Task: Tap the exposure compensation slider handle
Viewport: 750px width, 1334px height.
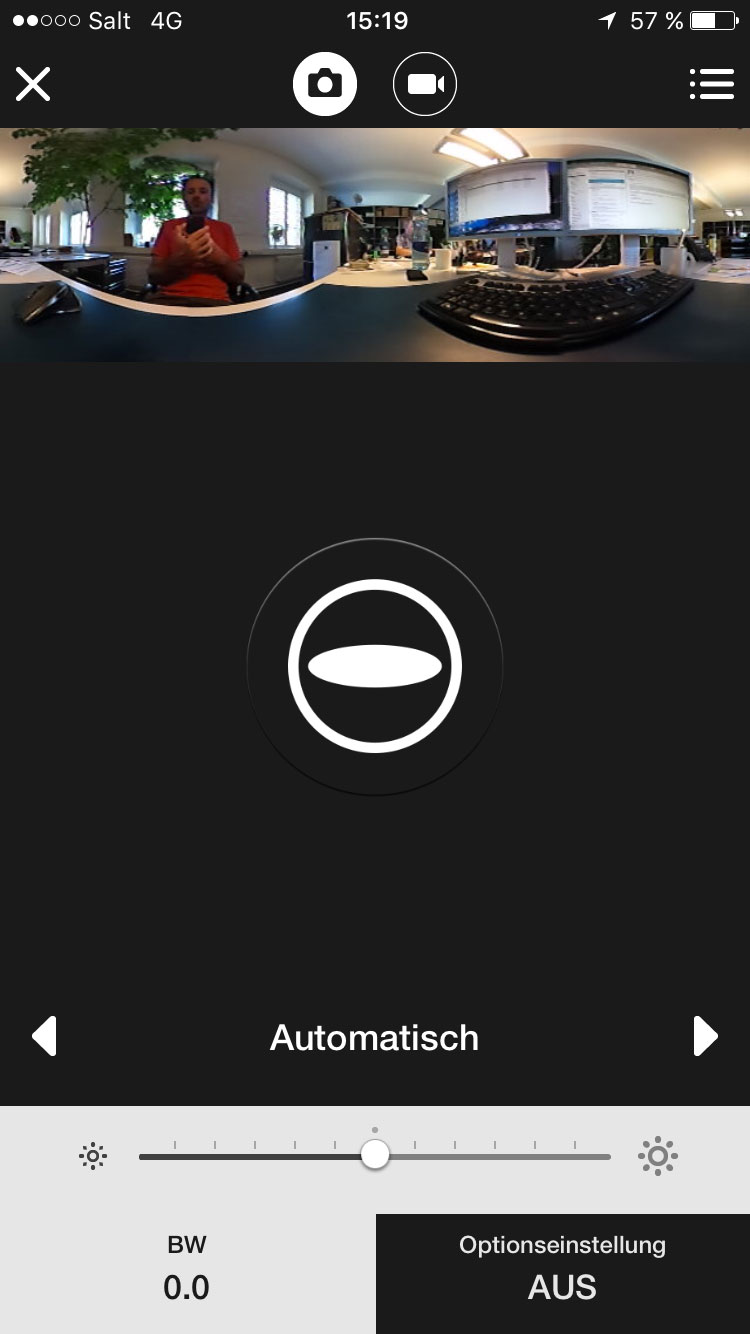Action: [375, 1155]
